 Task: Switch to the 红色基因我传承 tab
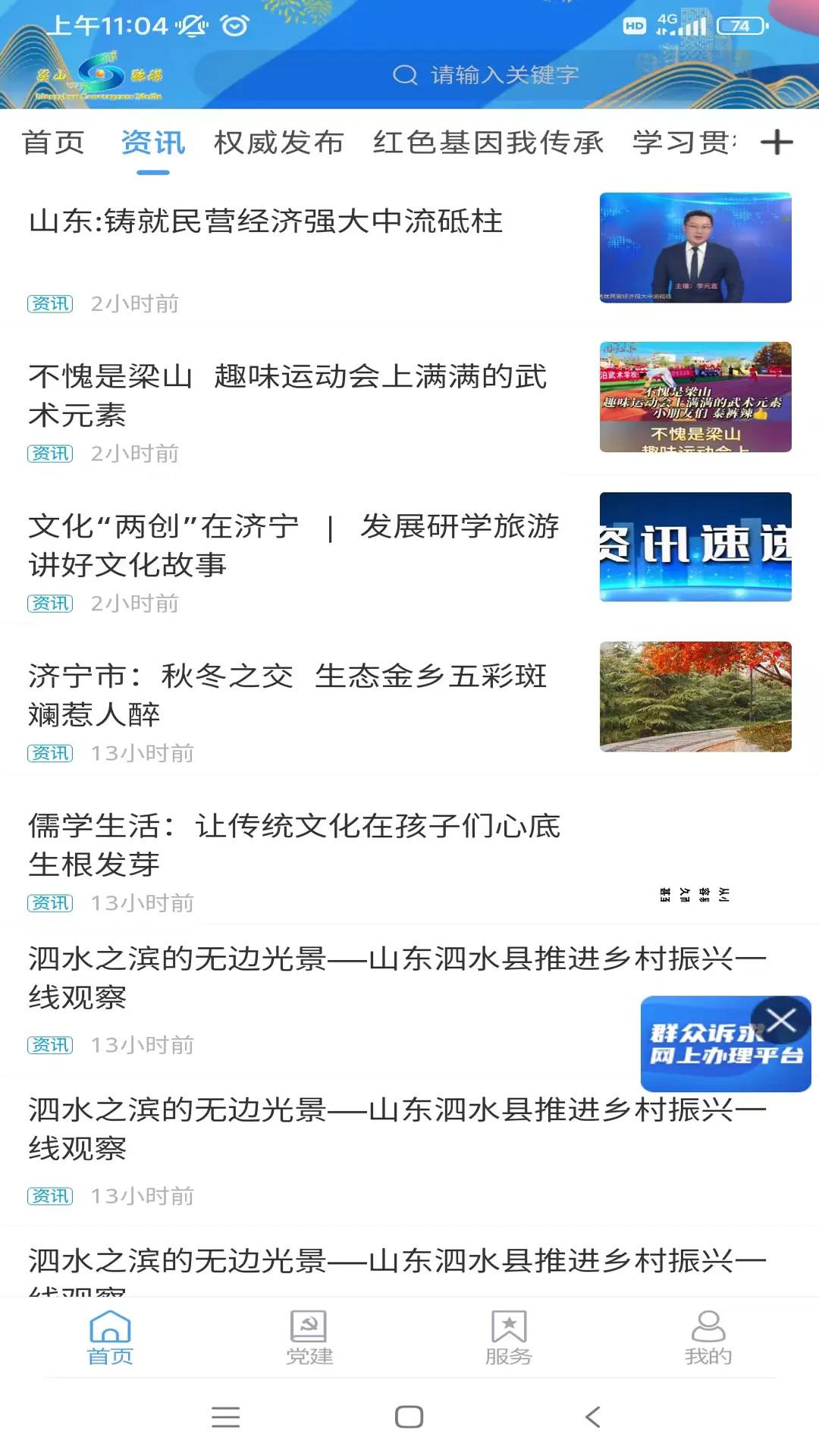coord(488,143)
